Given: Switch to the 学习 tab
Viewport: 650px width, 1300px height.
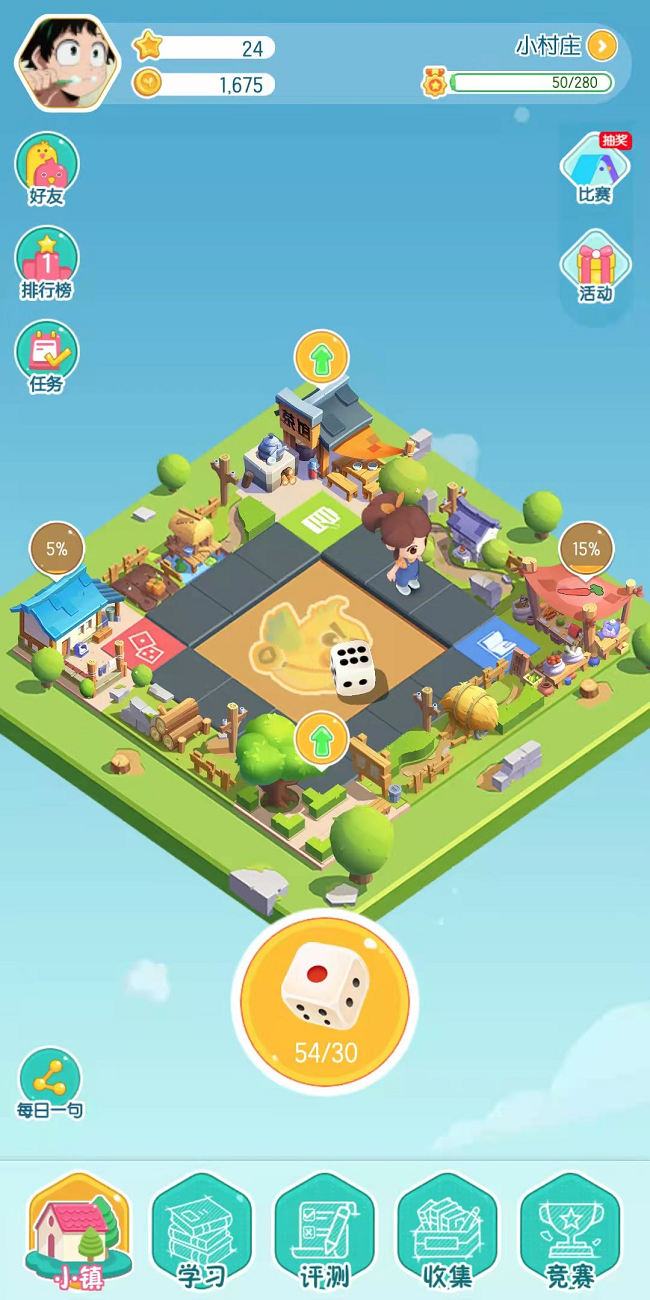Looking at the screenshot, I should 201,1231.
